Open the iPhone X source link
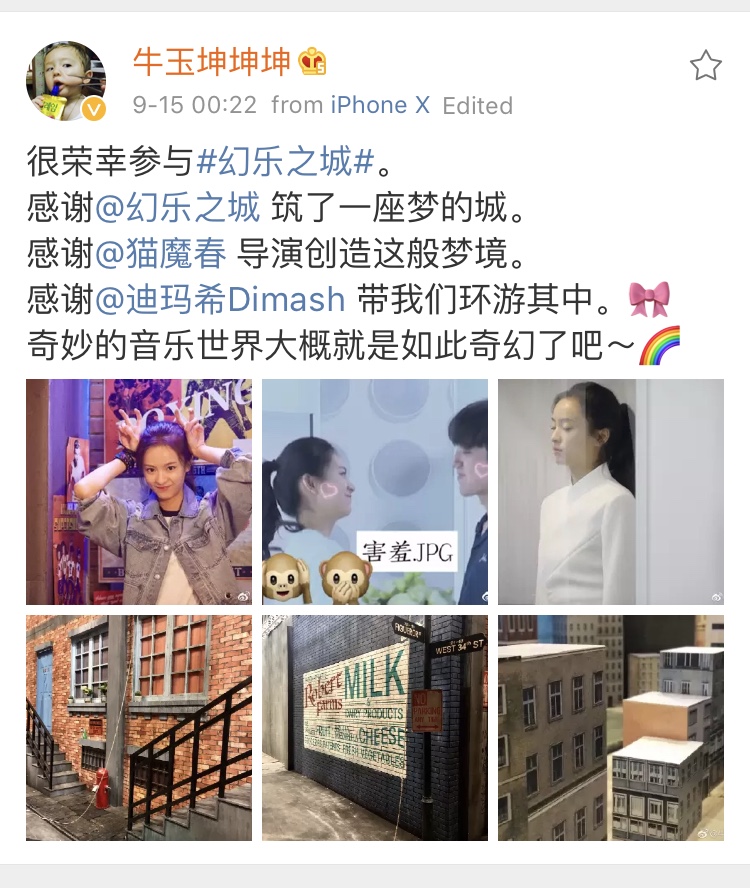The width and height of the screenshot is (750, 888). click(367, 105)
